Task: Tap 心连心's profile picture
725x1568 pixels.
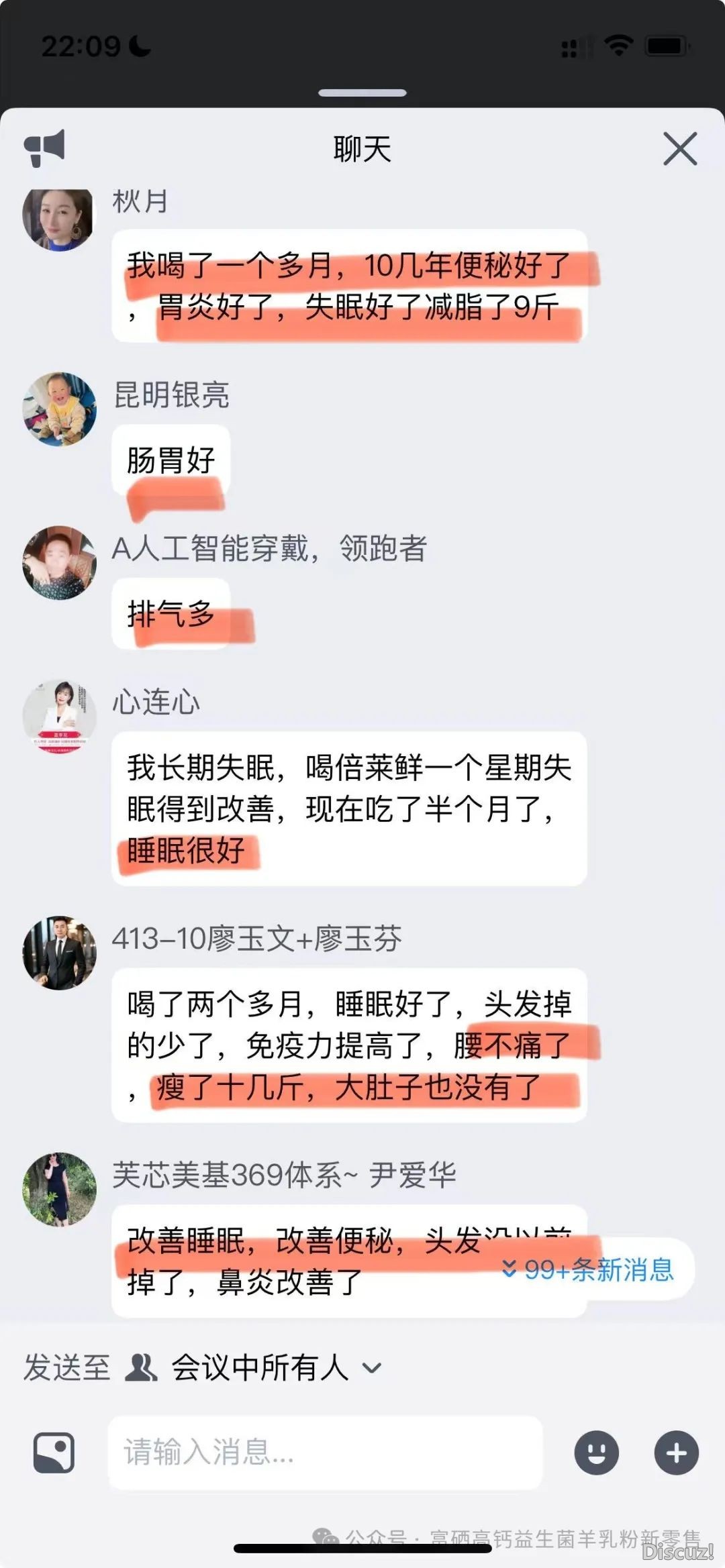Action: (x=59, y=716)
